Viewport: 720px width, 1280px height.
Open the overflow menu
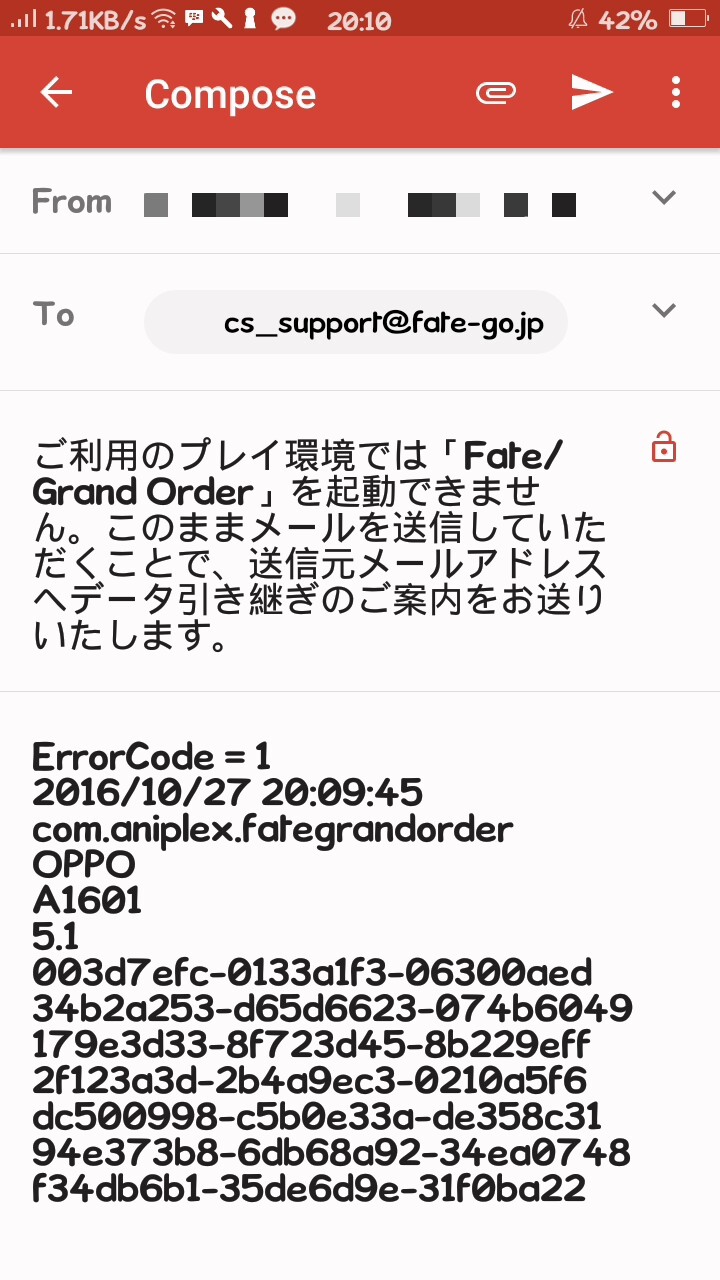[x=676, y=93]
